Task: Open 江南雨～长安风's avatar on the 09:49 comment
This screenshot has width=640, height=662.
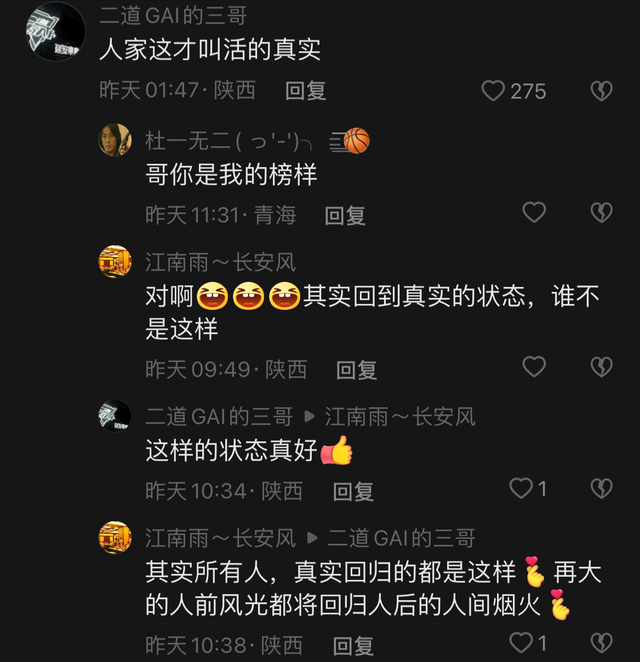Action: (x=115, y=262)
